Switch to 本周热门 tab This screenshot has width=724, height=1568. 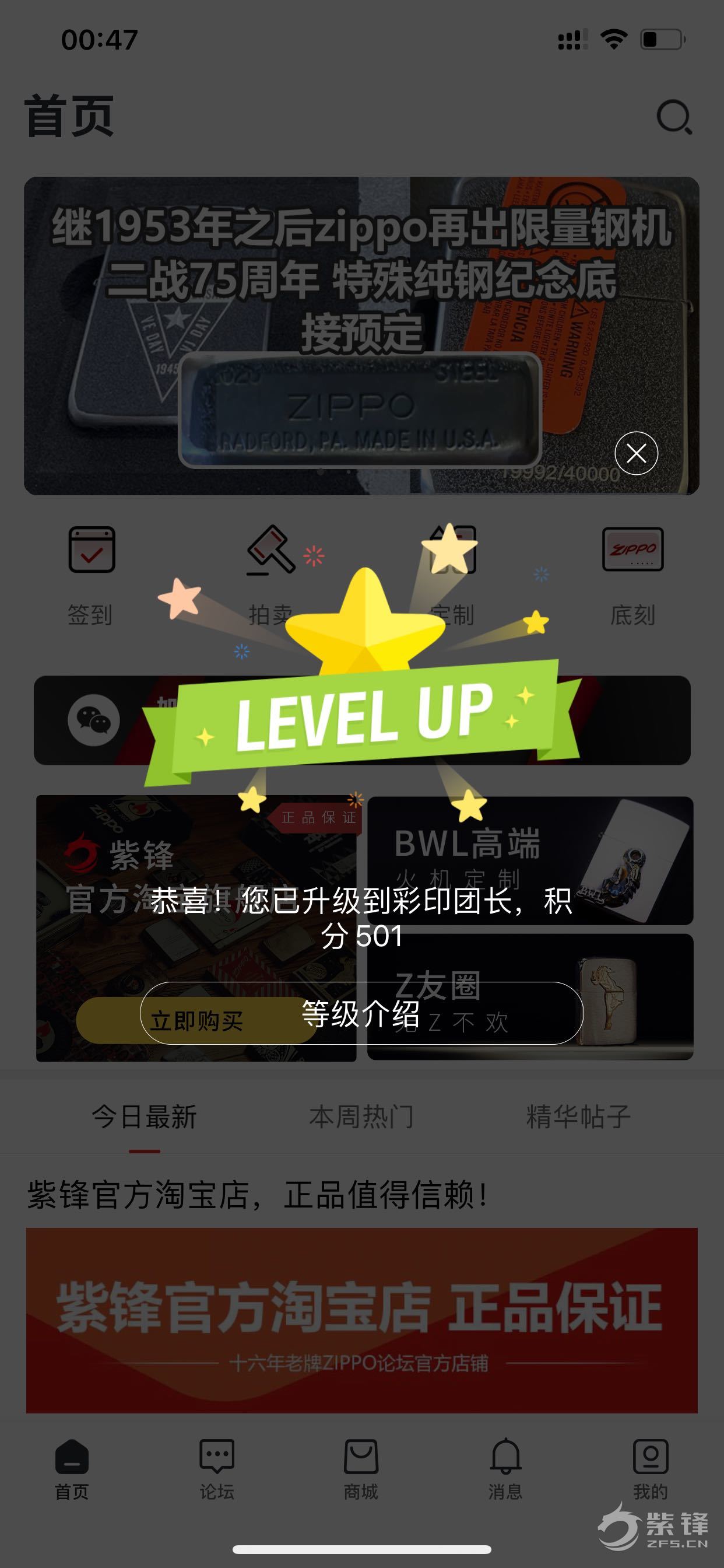point(361,1117)
